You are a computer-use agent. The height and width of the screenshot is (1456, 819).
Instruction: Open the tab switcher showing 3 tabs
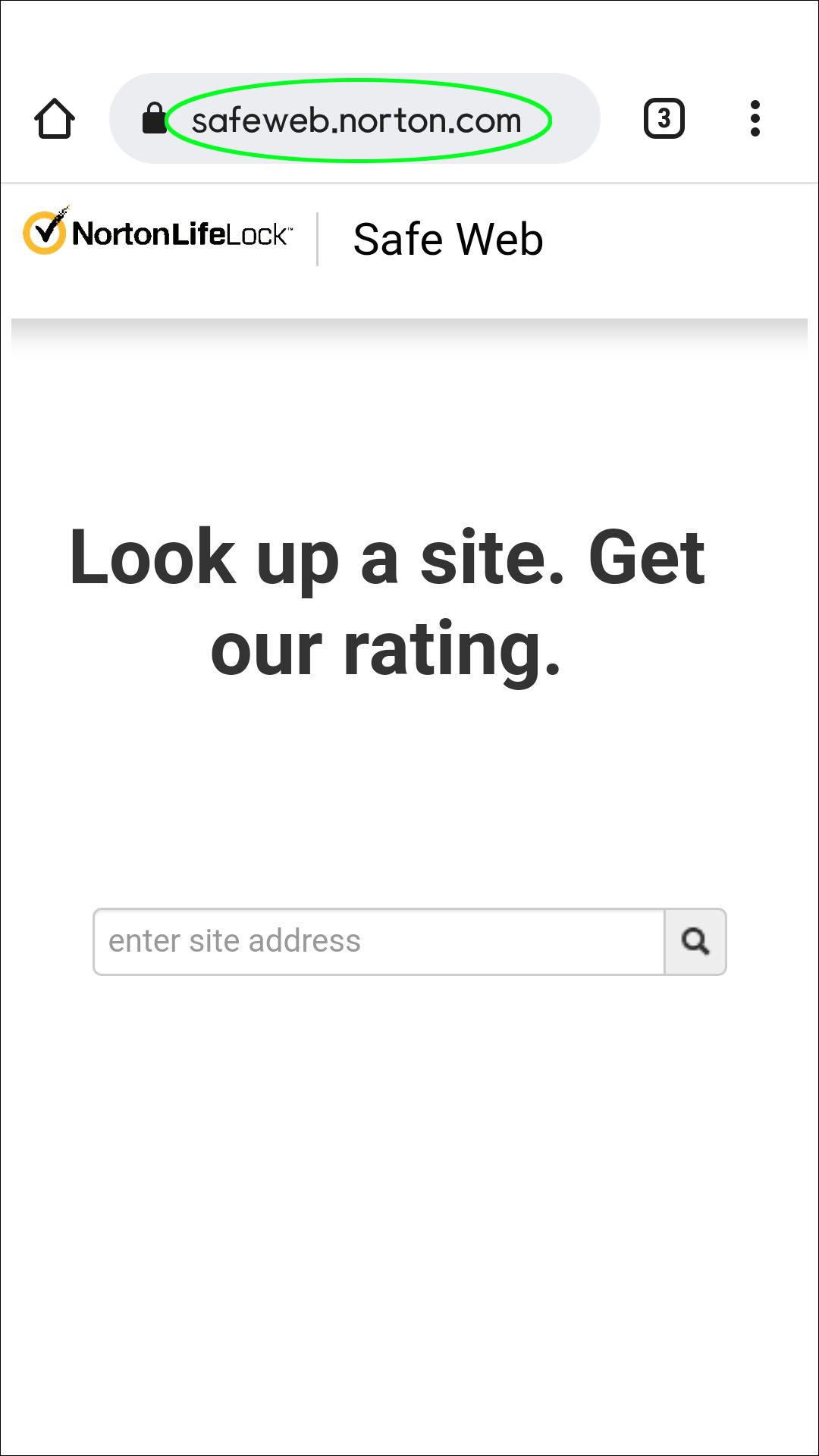coord(664,119)
